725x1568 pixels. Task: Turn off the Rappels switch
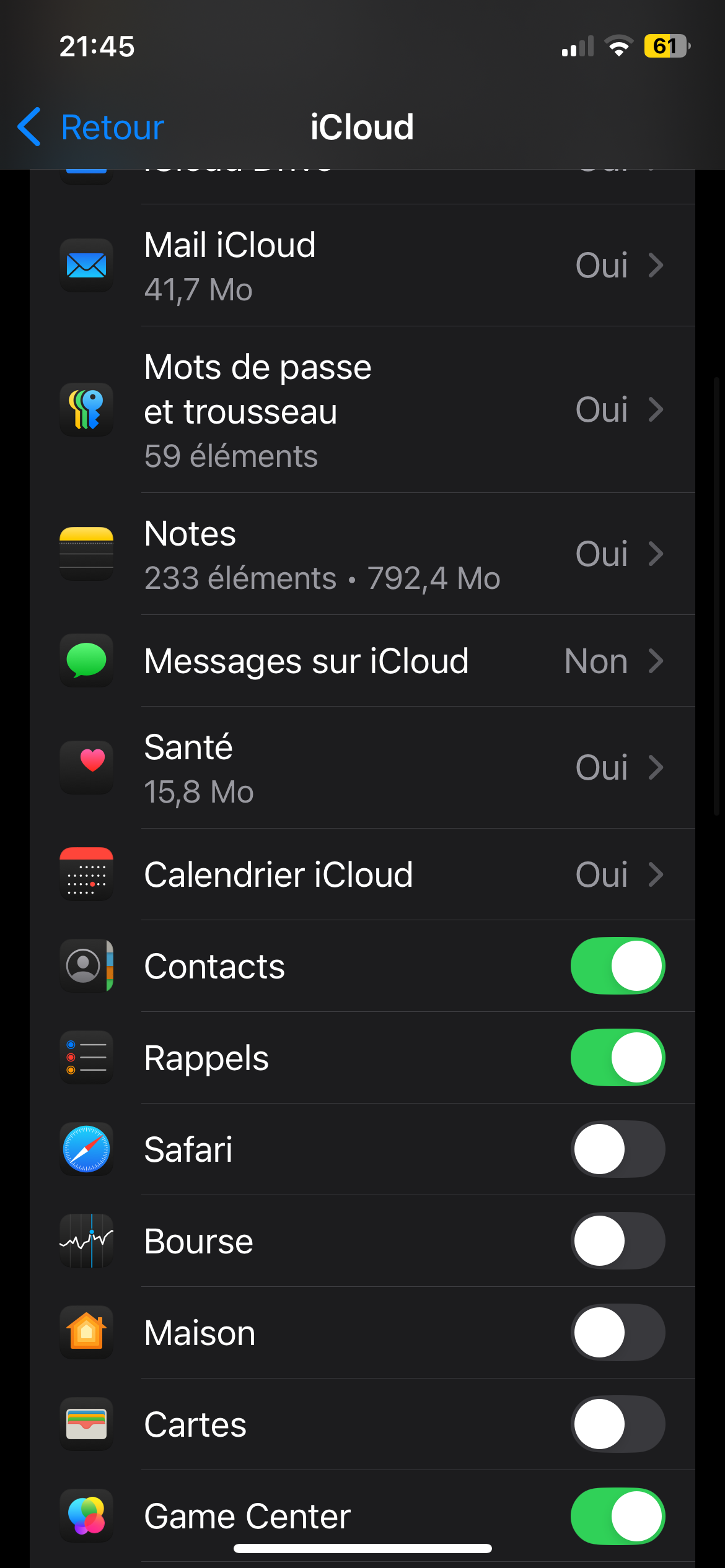[x=617, y=1058]
